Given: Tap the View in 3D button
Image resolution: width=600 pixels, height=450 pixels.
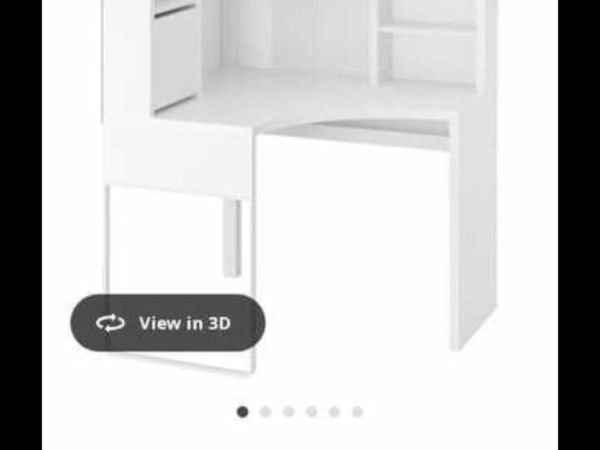Looking at the screenshot, I should pyautogui.click(x=167, y=323).
